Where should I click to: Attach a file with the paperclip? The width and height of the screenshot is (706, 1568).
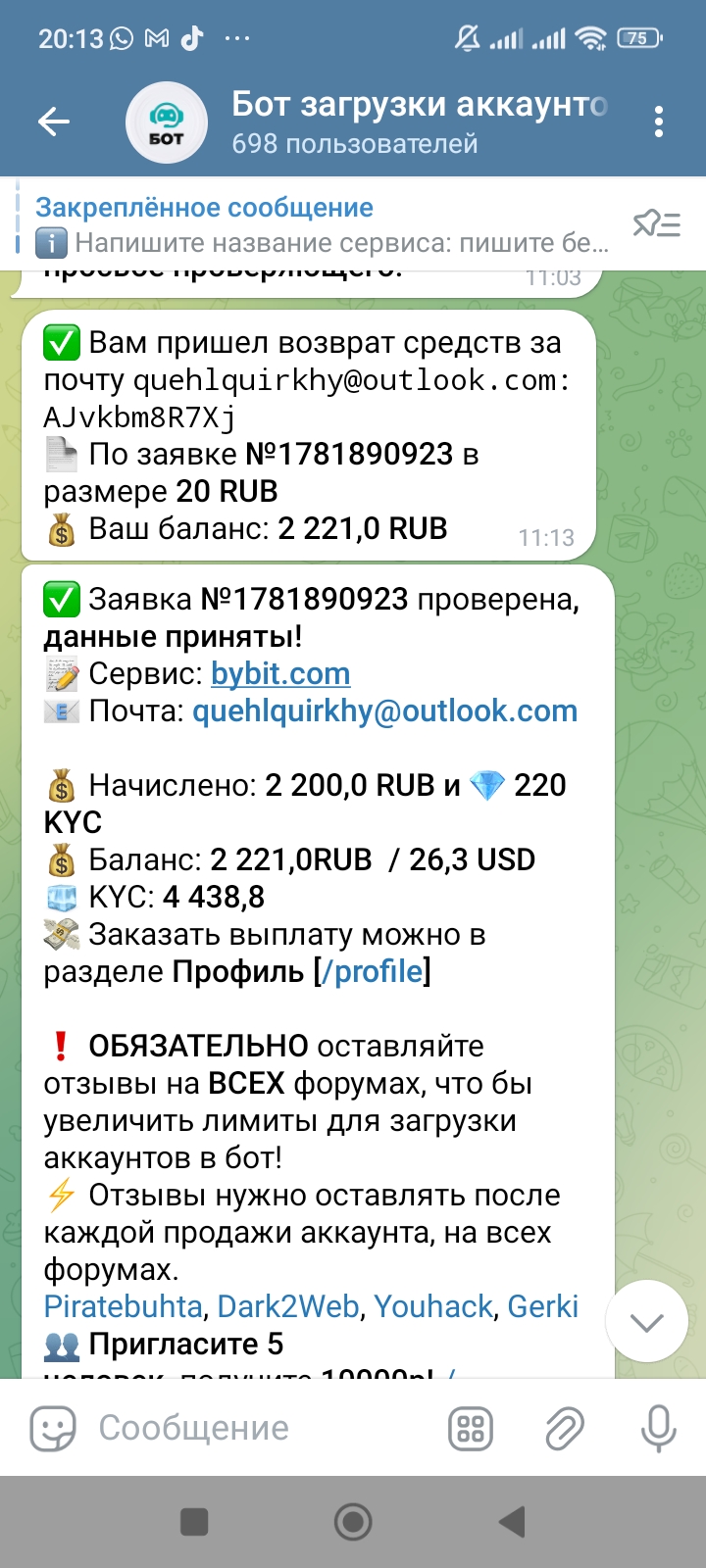(x=565, y=1428)
